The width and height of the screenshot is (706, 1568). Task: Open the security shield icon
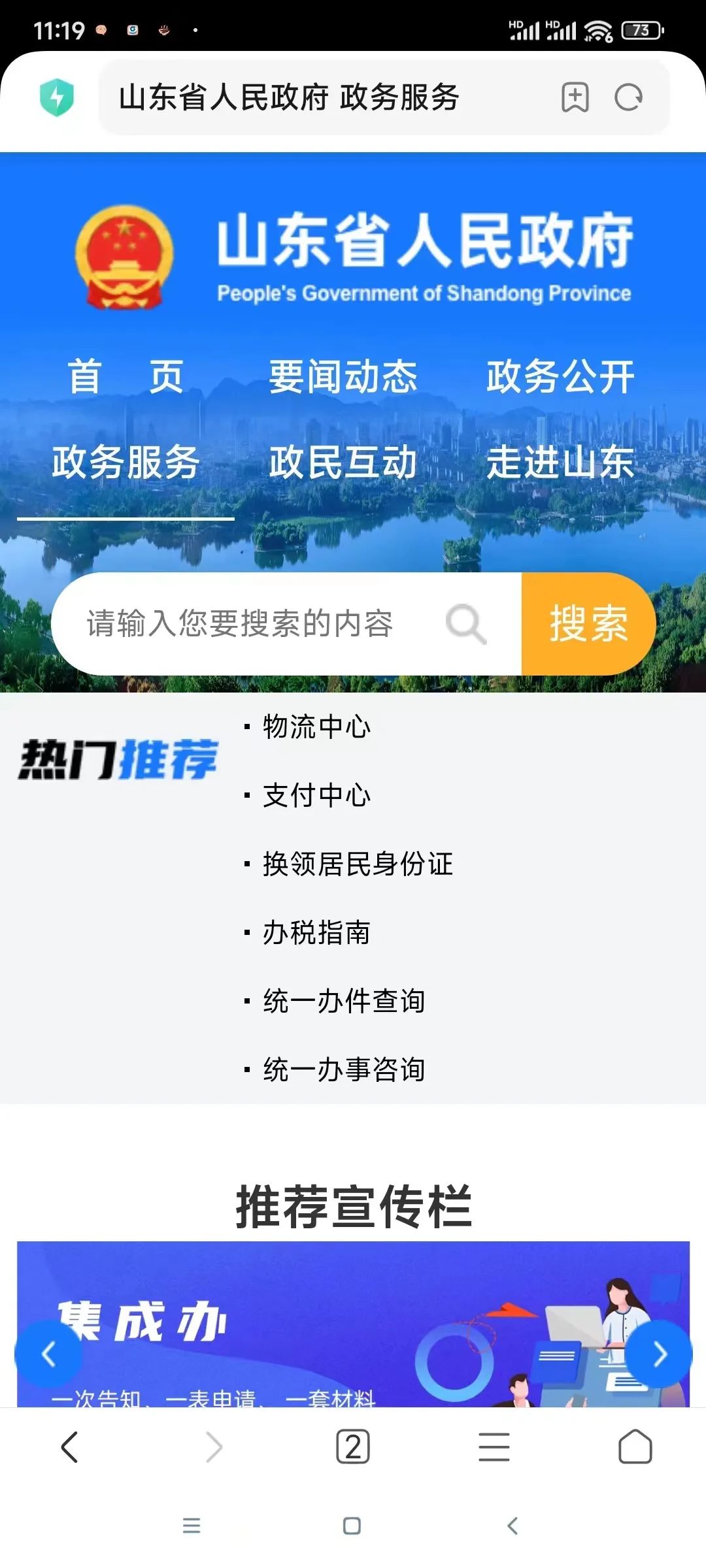click(x=57, y=97)
